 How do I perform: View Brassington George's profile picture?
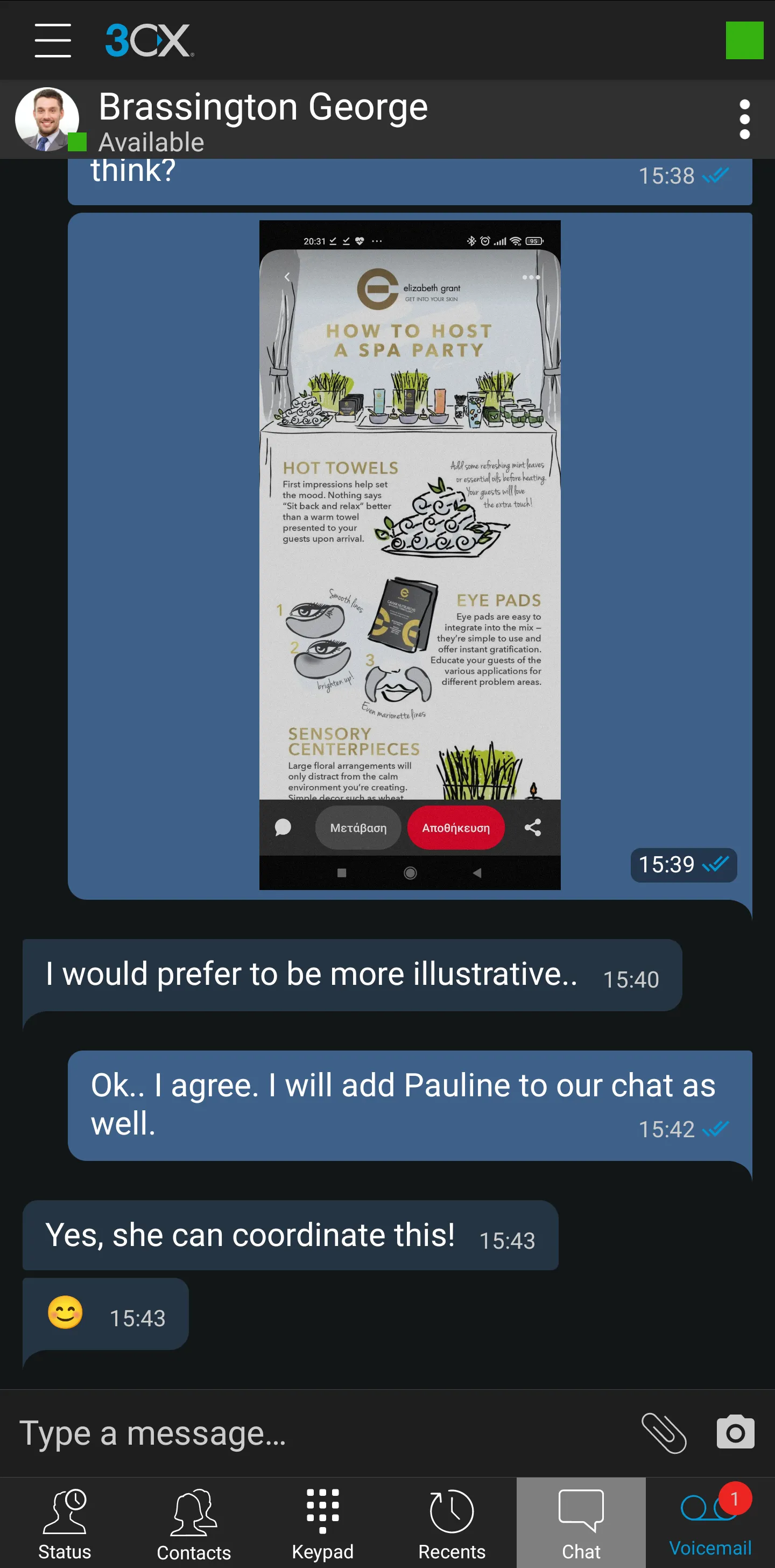pyautogui.click(x=47, y=120)
